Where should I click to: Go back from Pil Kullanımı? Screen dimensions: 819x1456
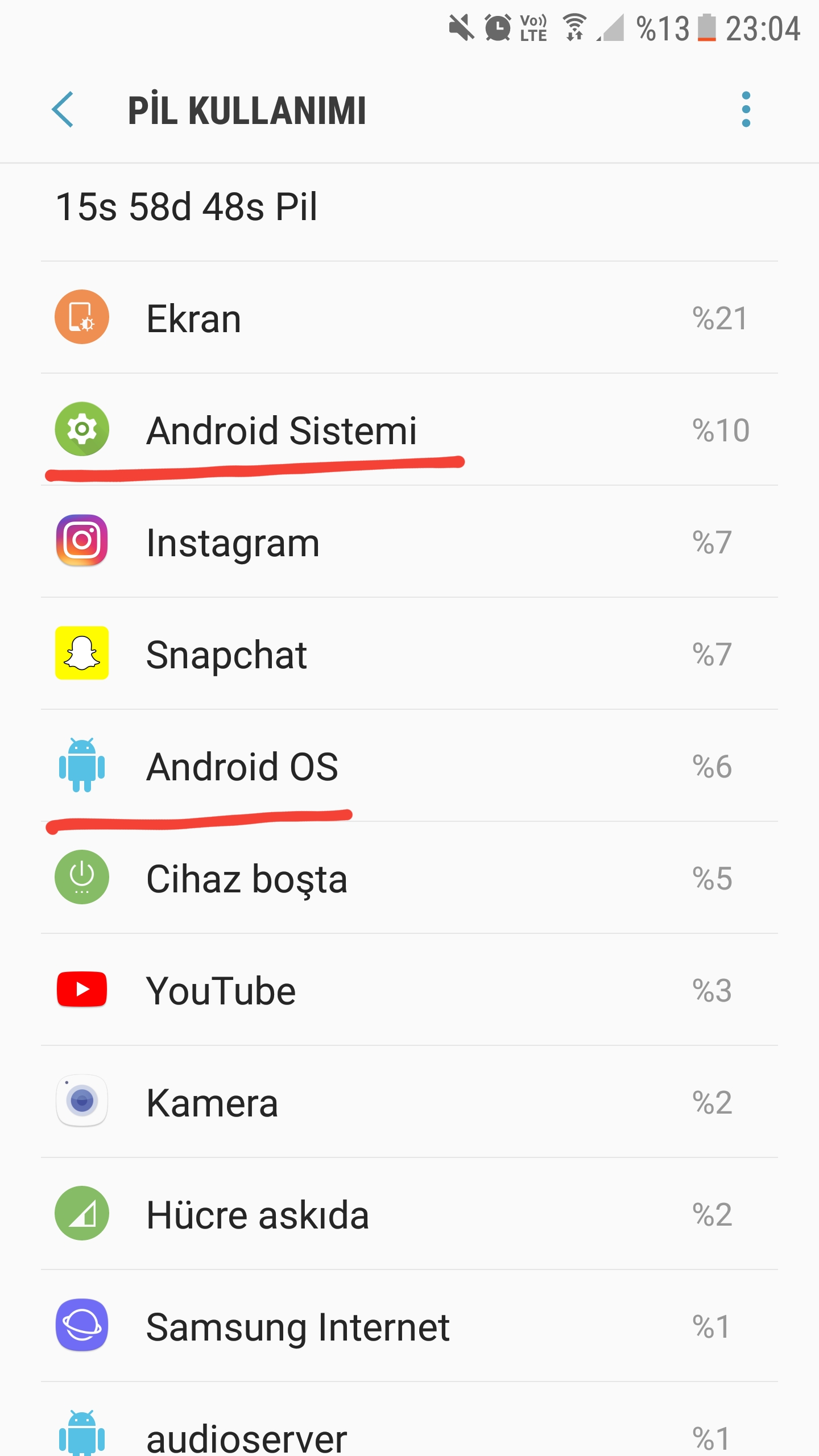[63, 110]
